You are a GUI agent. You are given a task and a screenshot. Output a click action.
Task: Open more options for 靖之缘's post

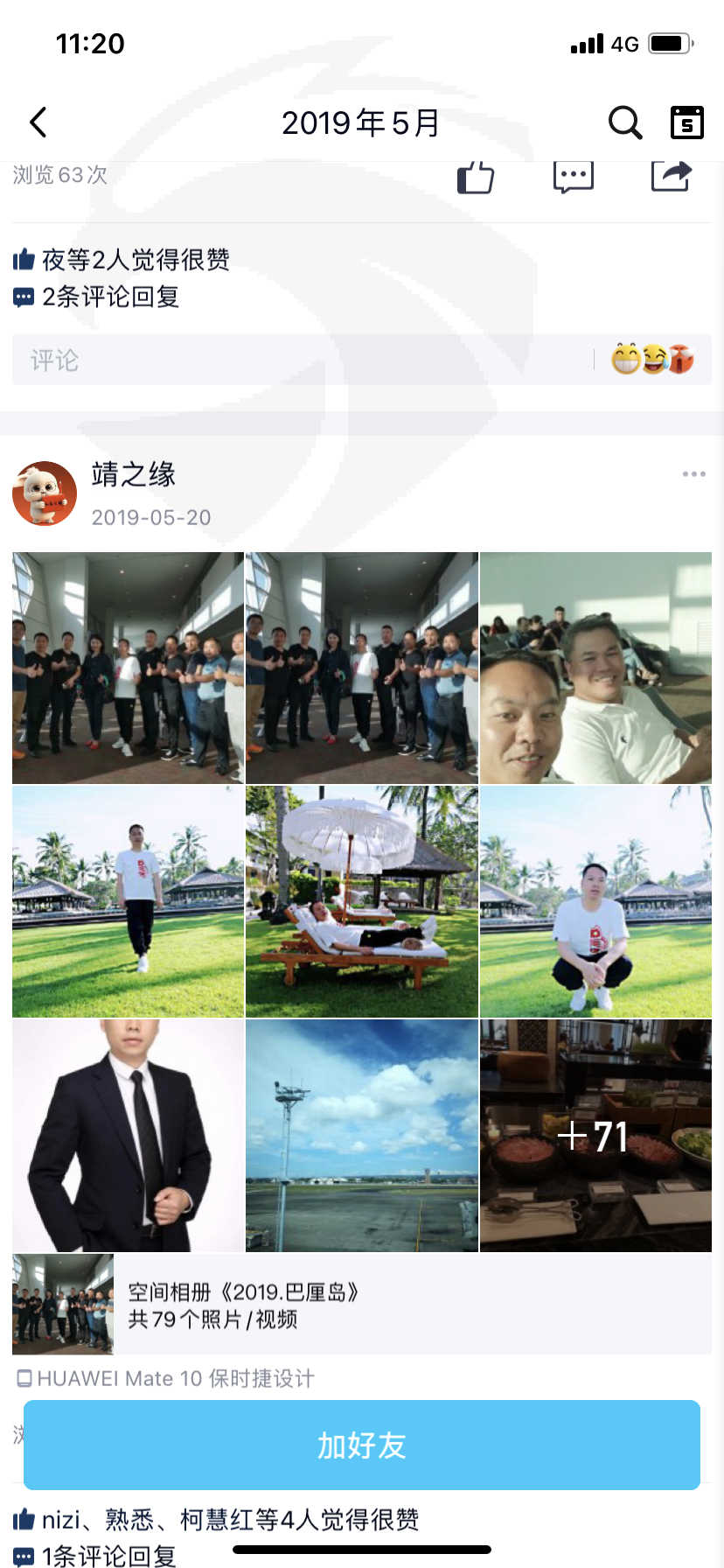693,473
